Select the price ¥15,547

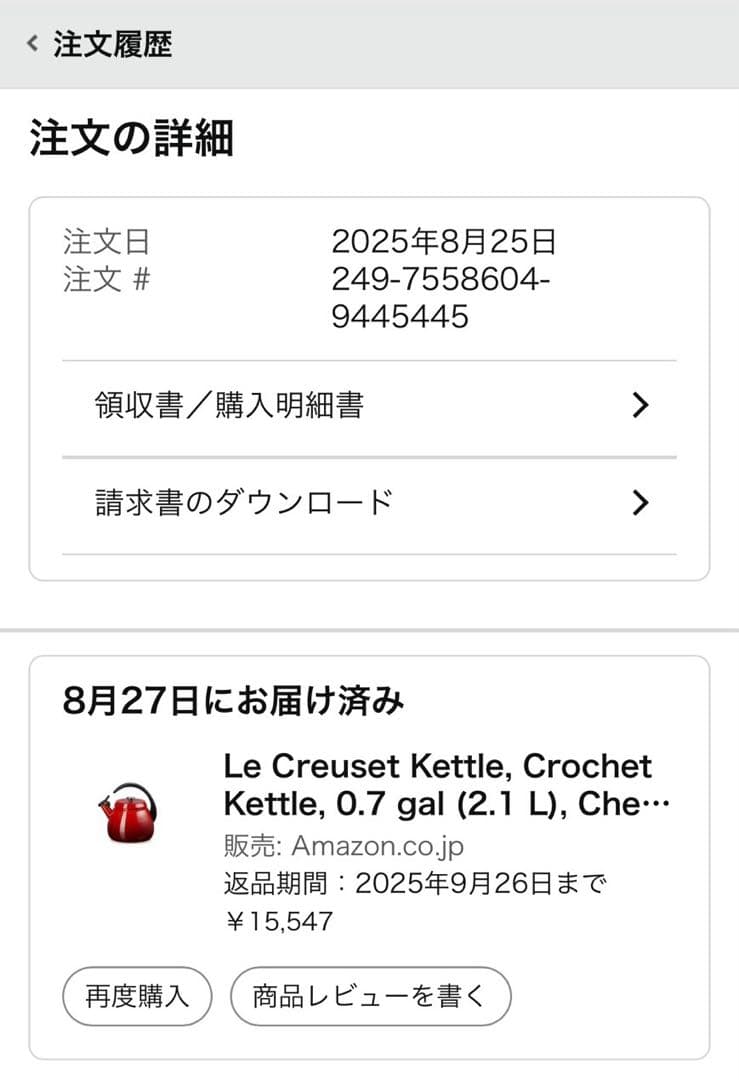tap(270, 921)
